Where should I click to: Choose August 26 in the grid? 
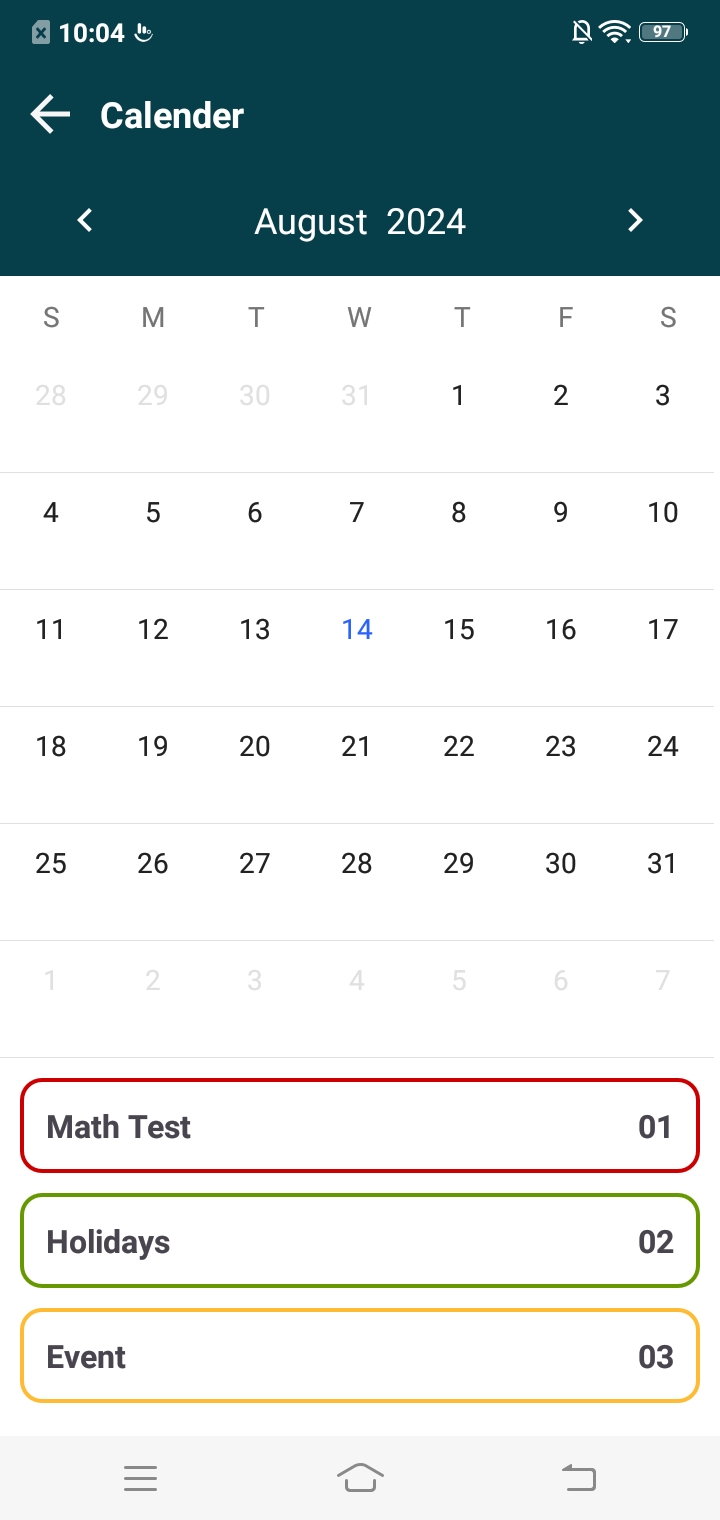click(x=153, y=864)
